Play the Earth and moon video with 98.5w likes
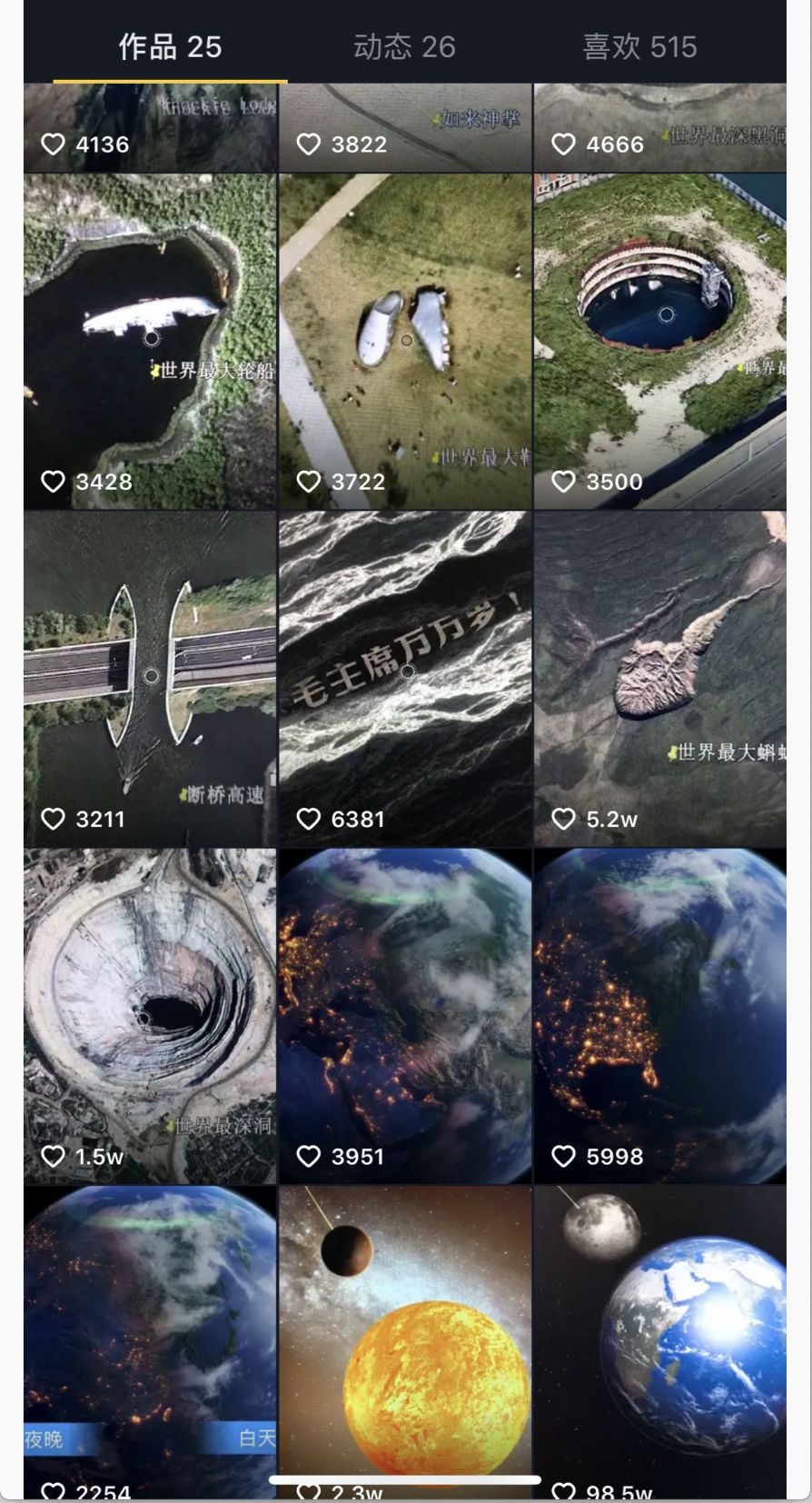Image resolution: width=812 pixels, height=1503 pixels. pyautogui.click(x=660, y=1336)
